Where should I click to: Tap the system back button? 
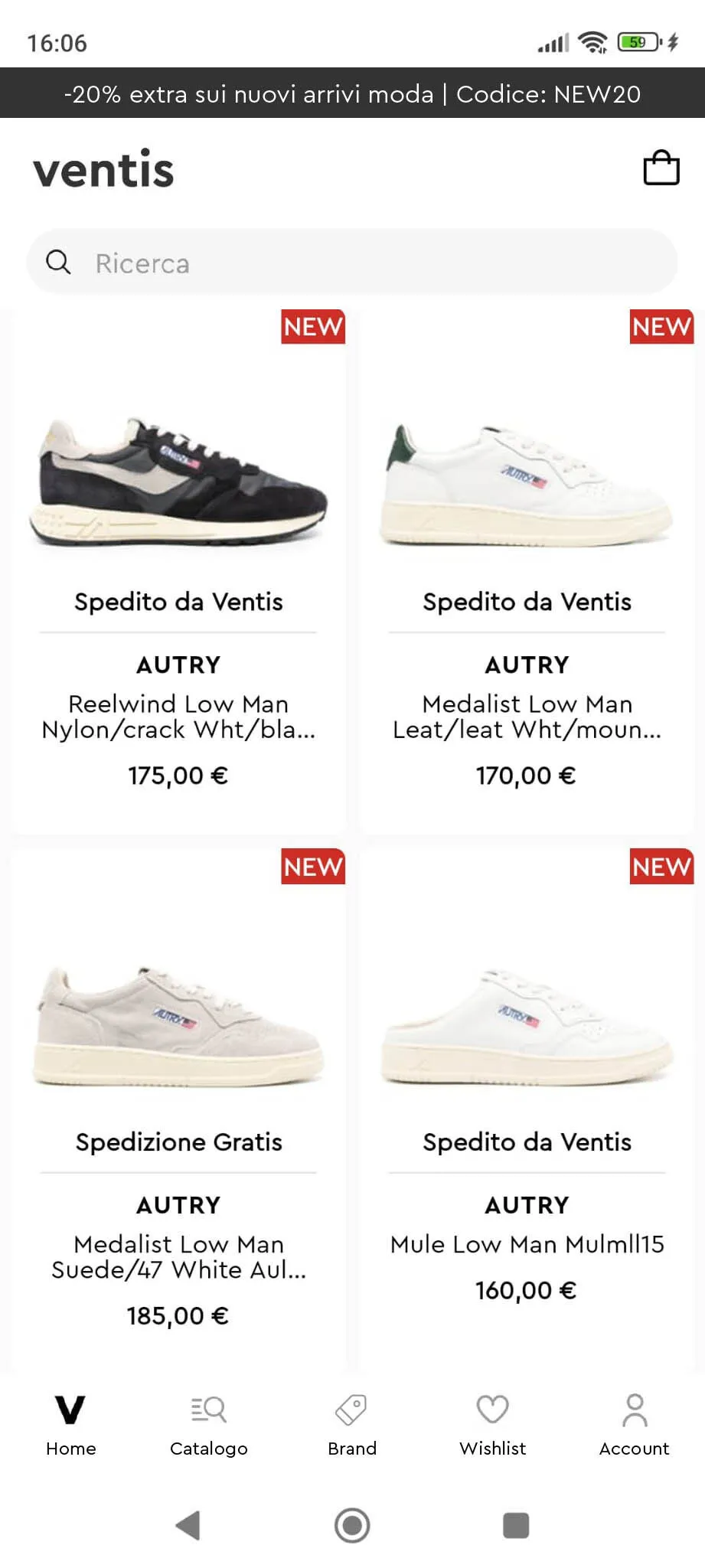coord(188,1525)
